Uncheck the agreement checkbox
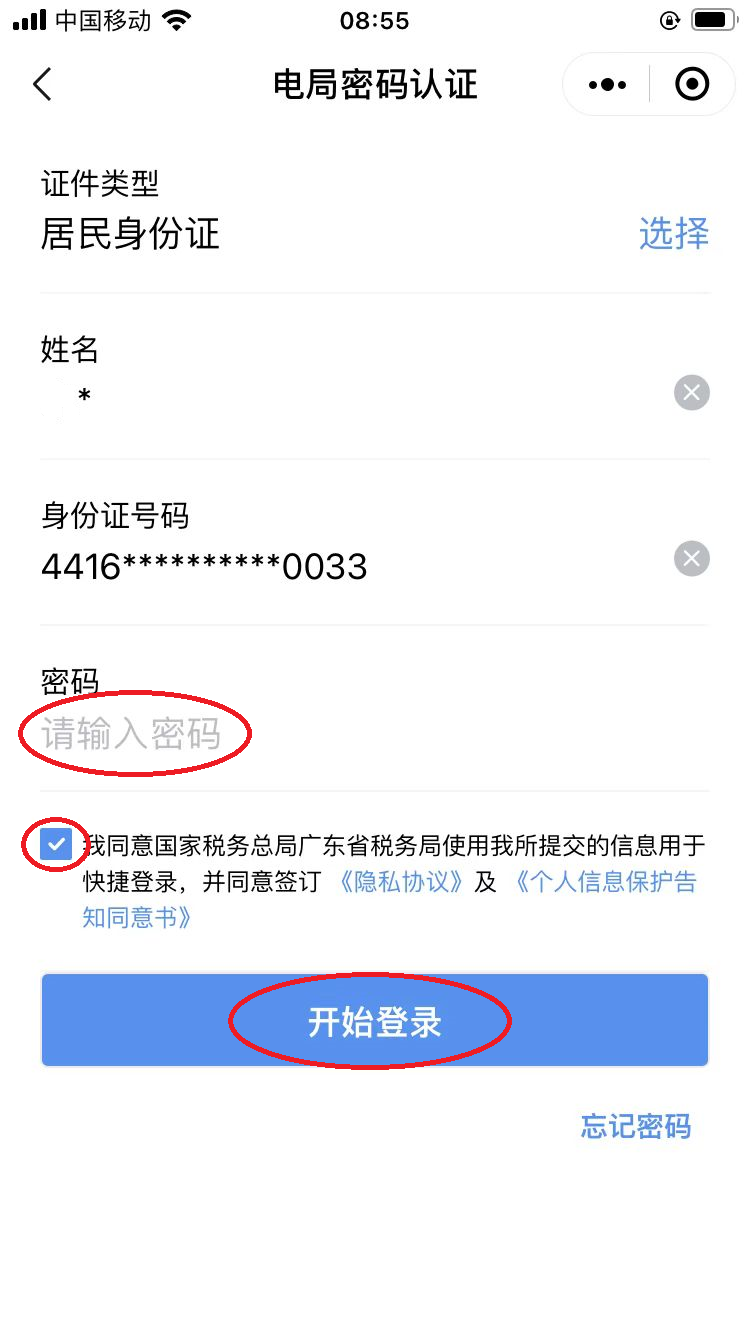Screen dimensions: 750x1334 coord(56,845)
